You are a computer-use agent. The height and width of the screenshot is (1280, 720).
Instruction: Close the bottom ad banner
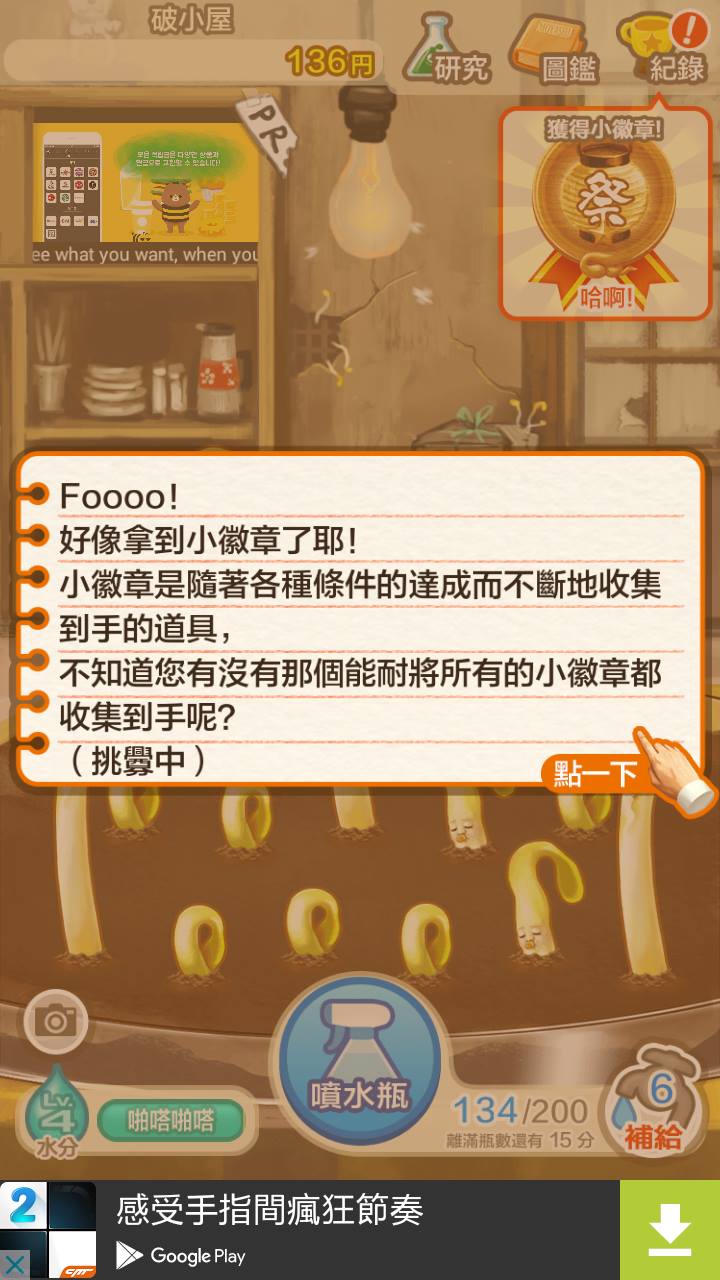pos(14,1265)
